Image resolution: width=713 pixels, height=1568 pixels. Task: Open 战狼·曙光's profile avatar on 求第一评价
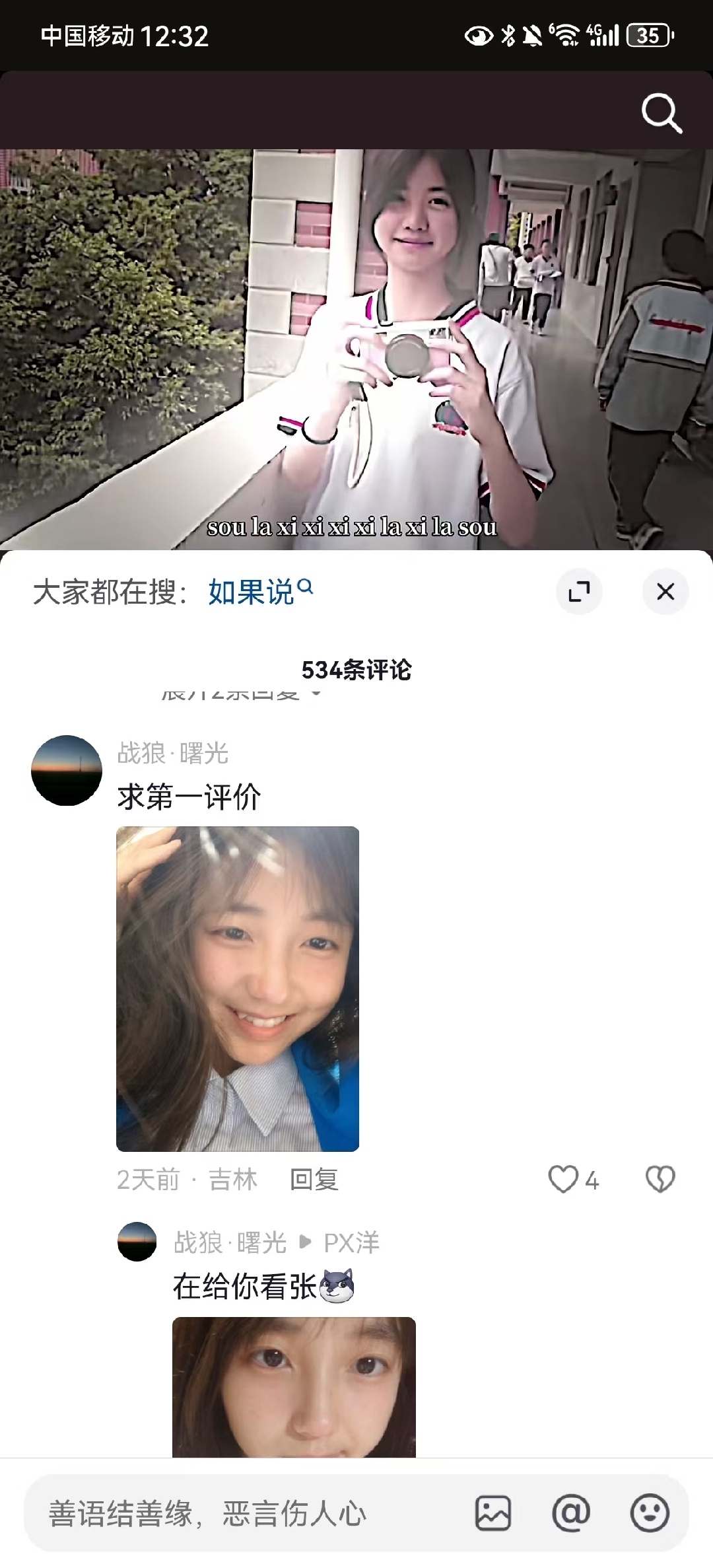[67, 770]
